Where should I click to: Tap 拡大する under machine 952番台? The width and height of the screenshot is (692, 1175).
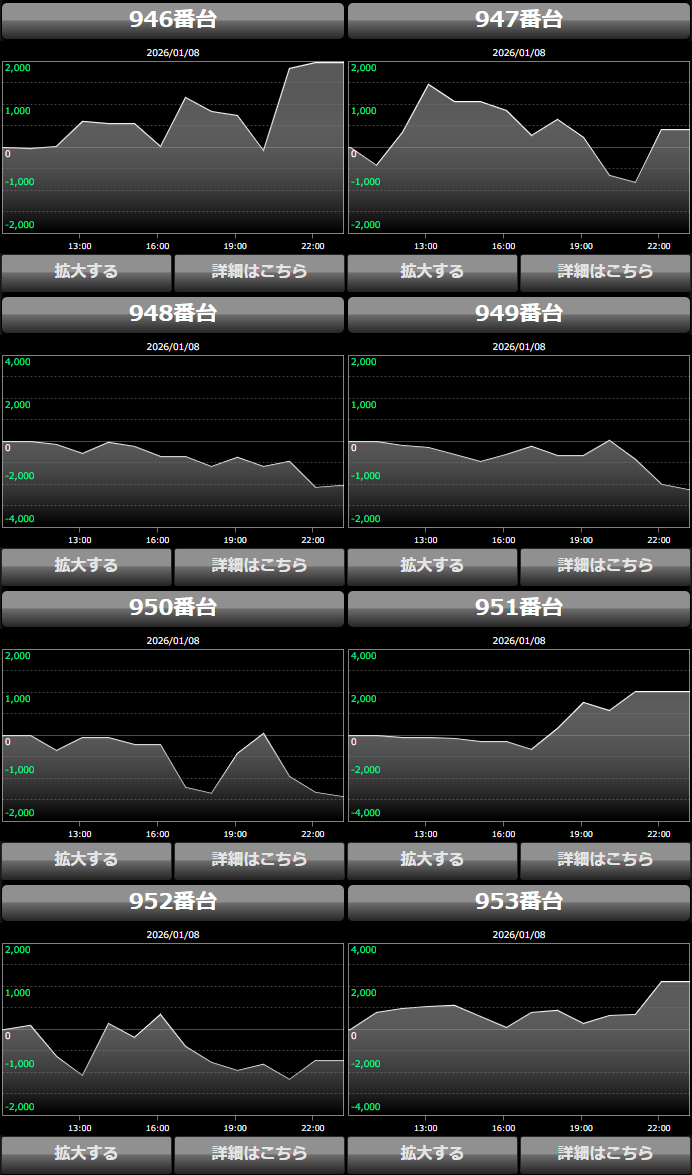tap(86, 1154)
